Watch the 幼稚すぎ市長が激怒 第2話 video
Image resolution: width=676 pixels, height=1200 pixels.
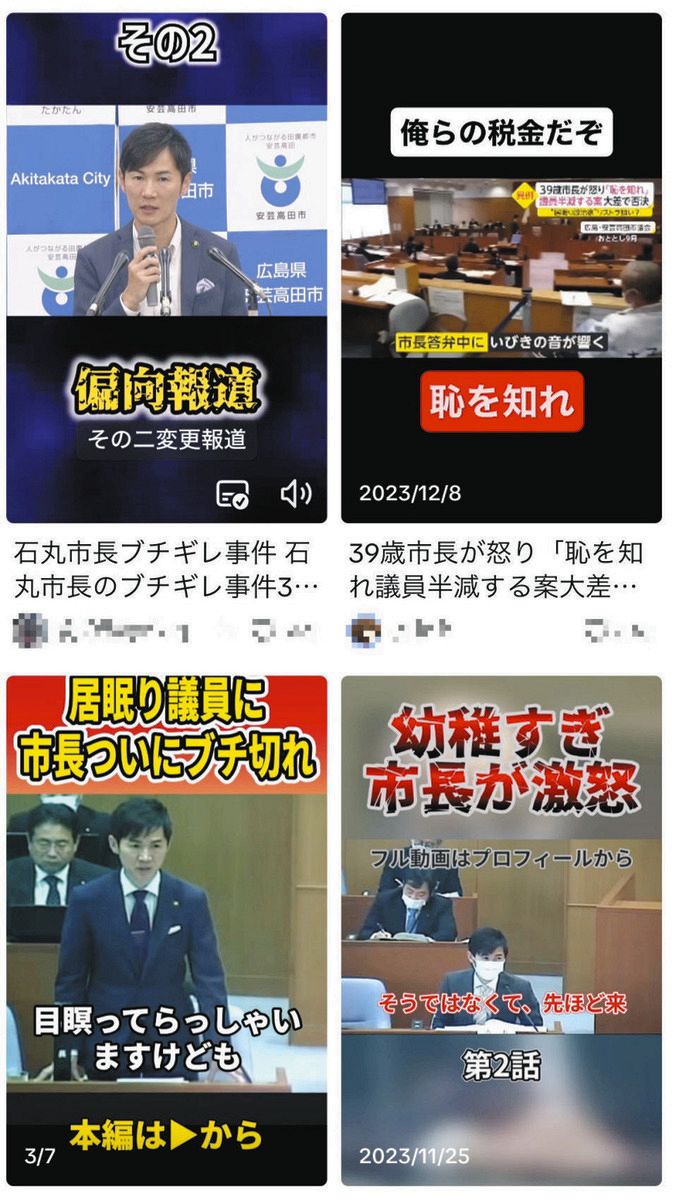[x=501, y=930]
